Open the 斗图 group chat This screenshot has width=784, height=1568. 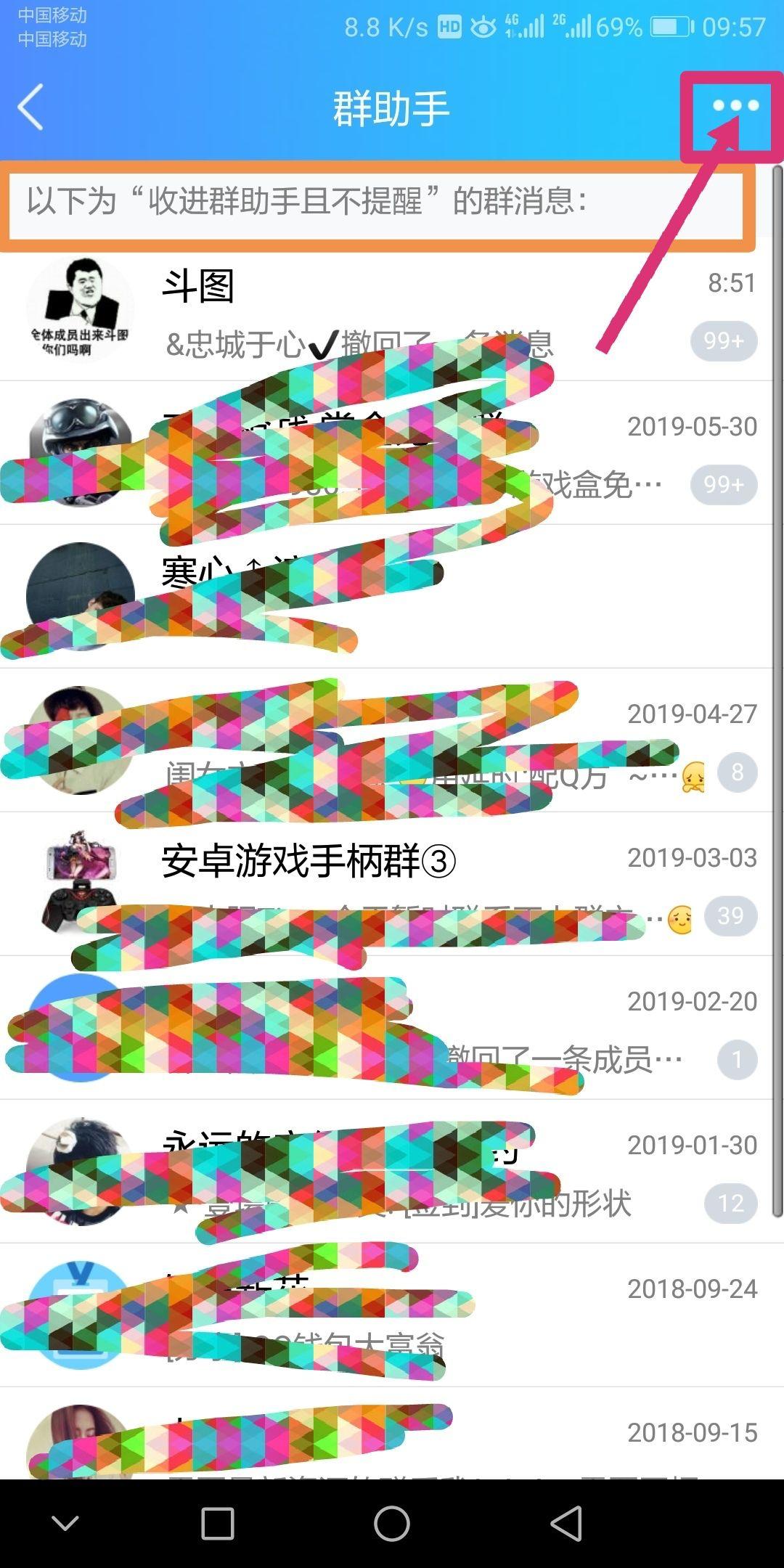392,311
